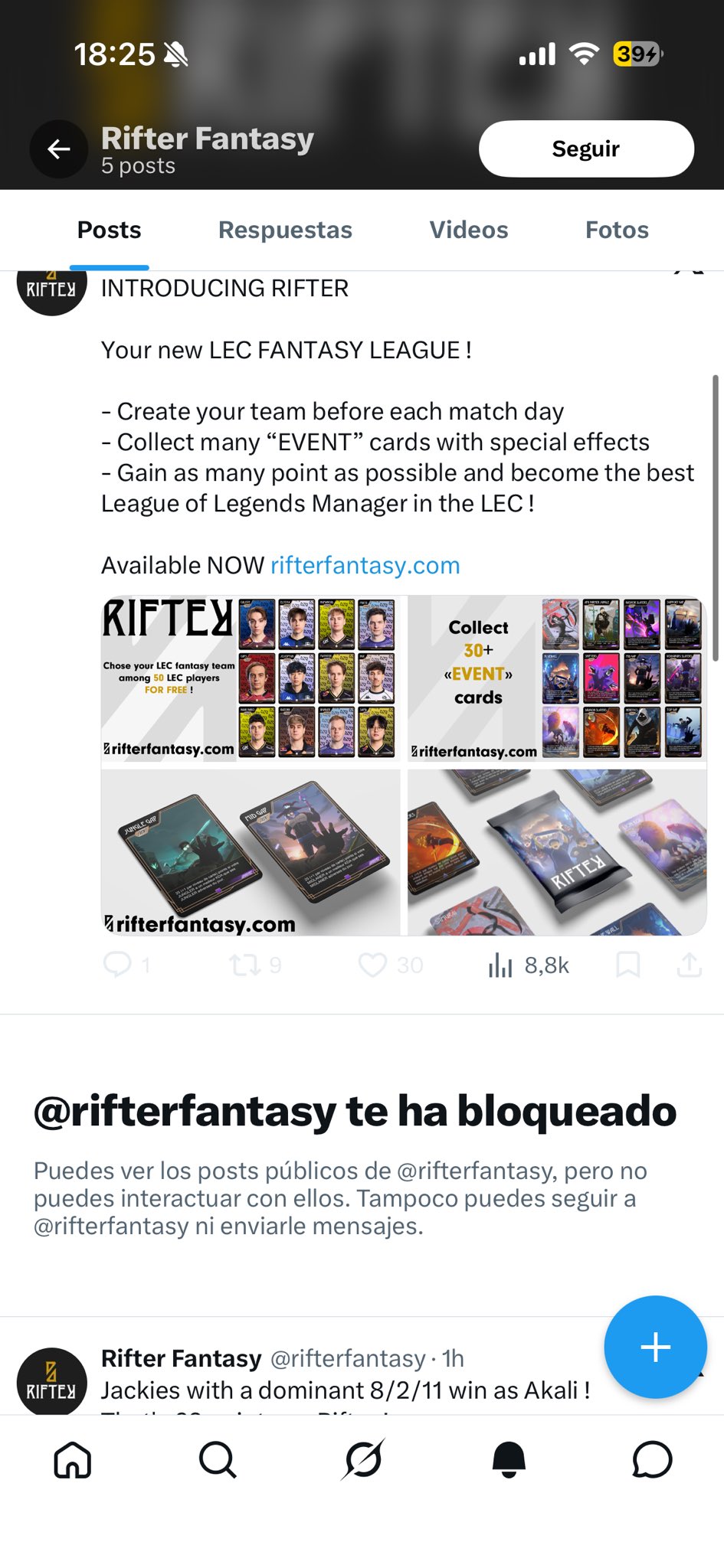Switch to the Respuestas tab

point(285,230)
